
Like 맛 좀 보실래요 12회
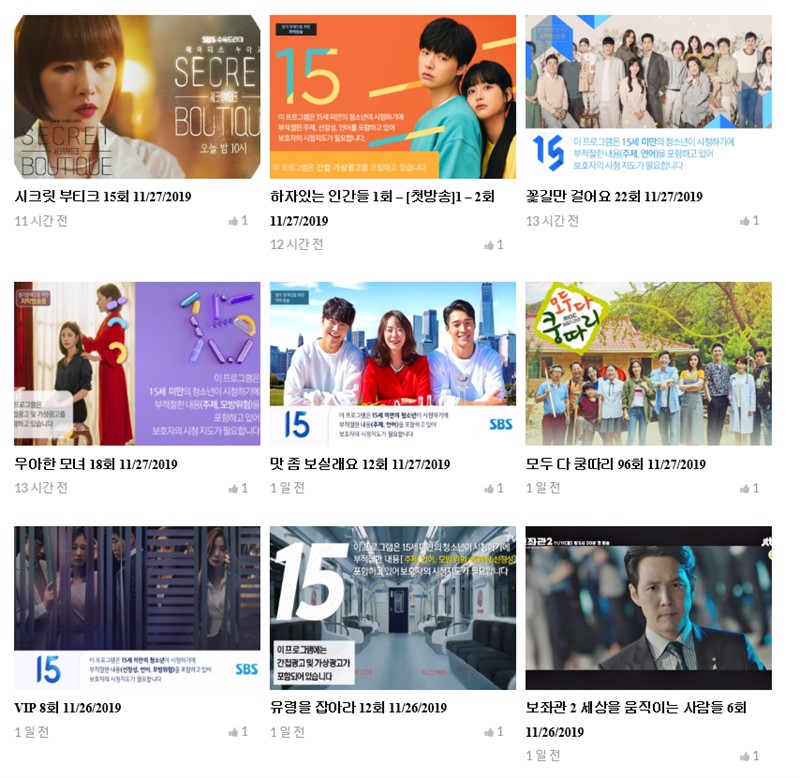point(494,489)
